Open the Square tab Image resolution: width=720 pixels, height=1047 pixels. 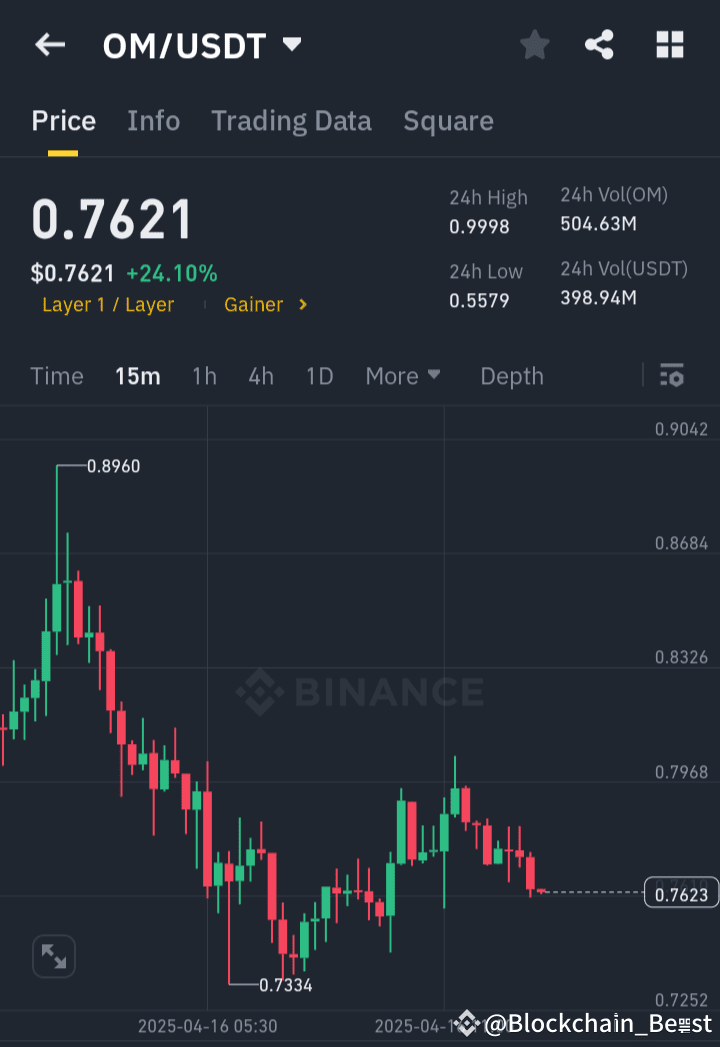pyautogui.click(x=448, y=120)
